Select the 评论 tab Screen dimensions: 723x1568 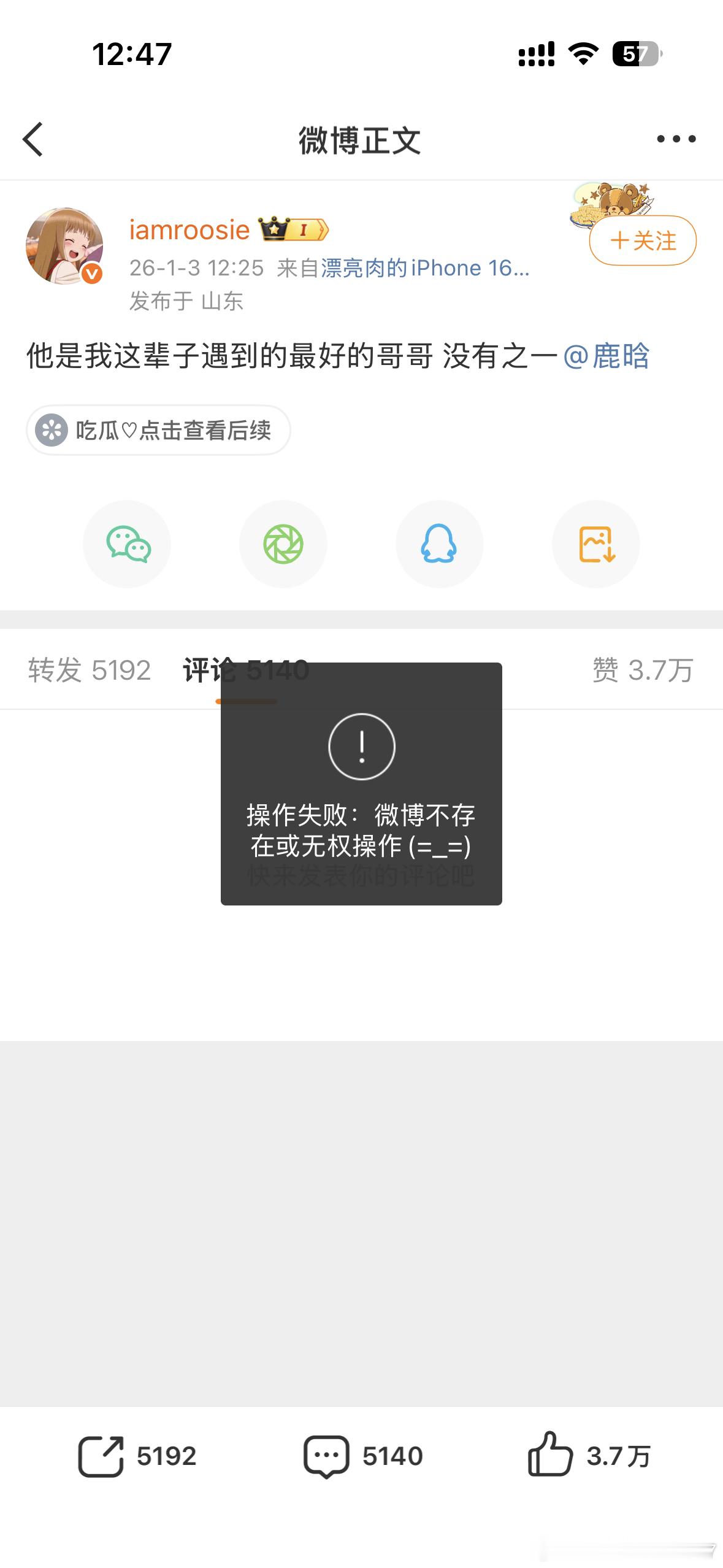[x=245, y=671]
